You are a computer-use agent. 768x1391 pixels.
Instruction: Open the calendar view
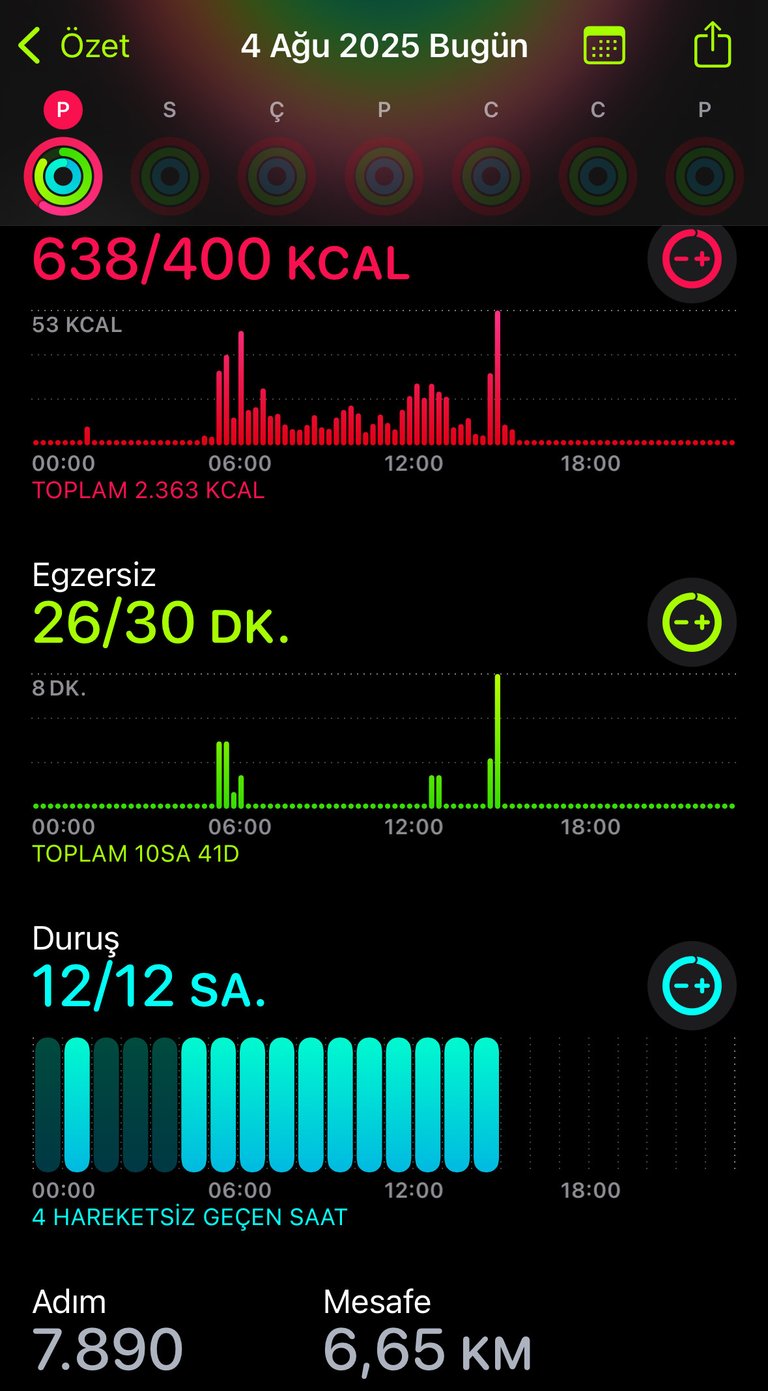604,46
